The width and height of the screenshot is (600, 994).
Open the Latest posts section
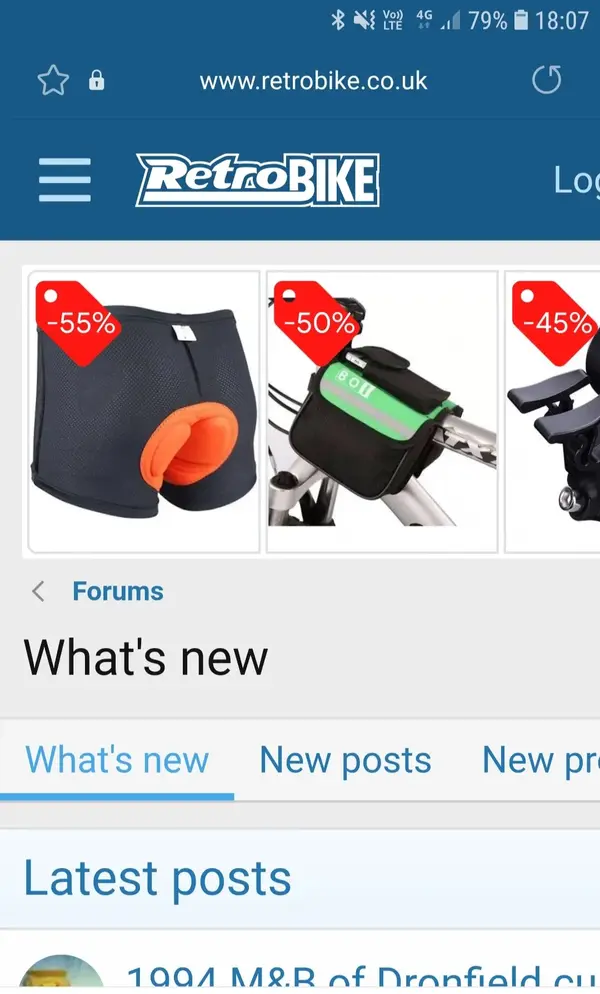157,878
